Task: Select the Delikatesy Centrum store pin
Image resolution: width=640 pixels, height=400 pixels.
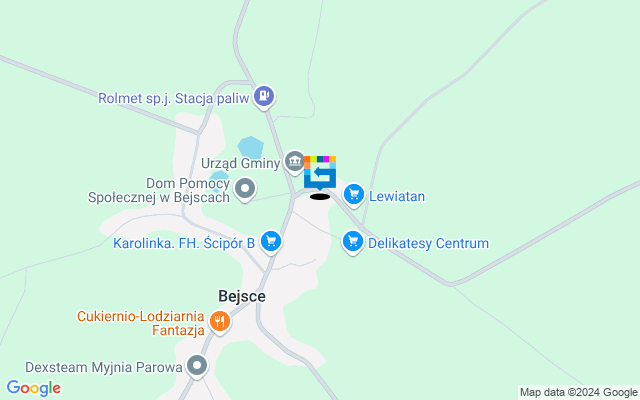Action: coord(352,242)
